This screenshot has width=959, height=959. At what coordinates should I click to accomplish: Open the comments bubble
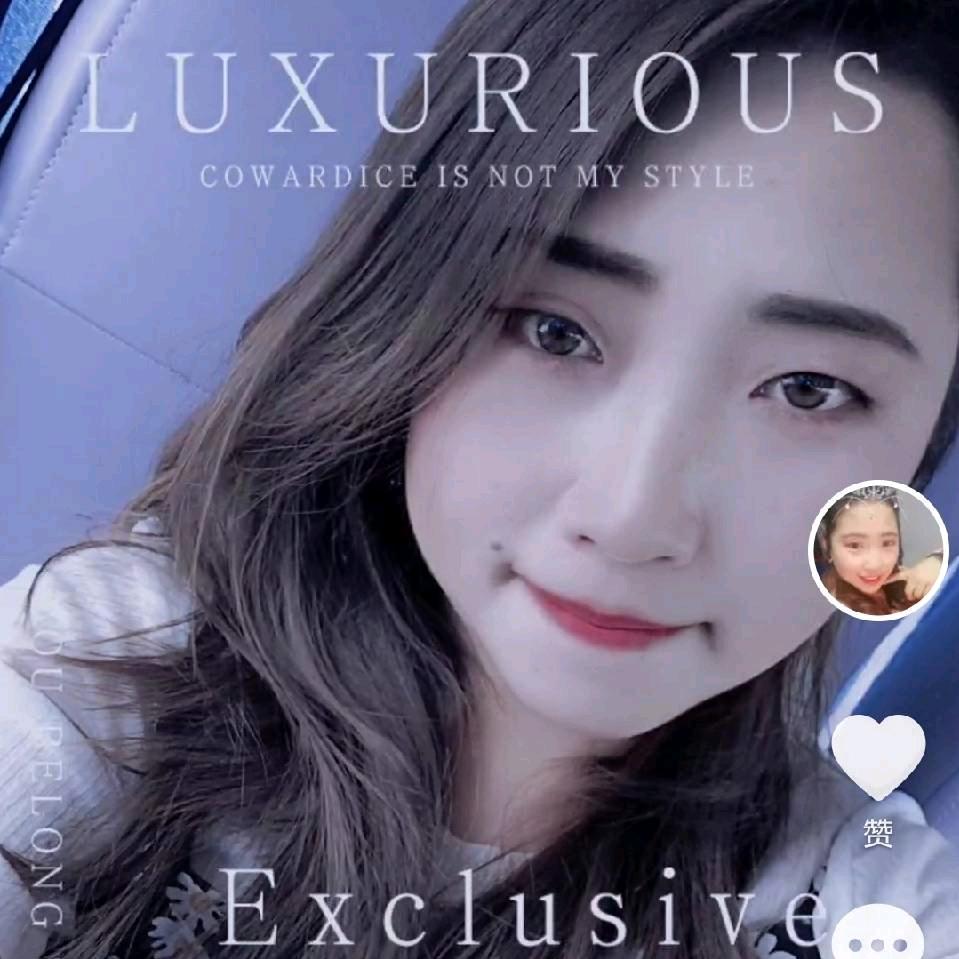[877, 937]
